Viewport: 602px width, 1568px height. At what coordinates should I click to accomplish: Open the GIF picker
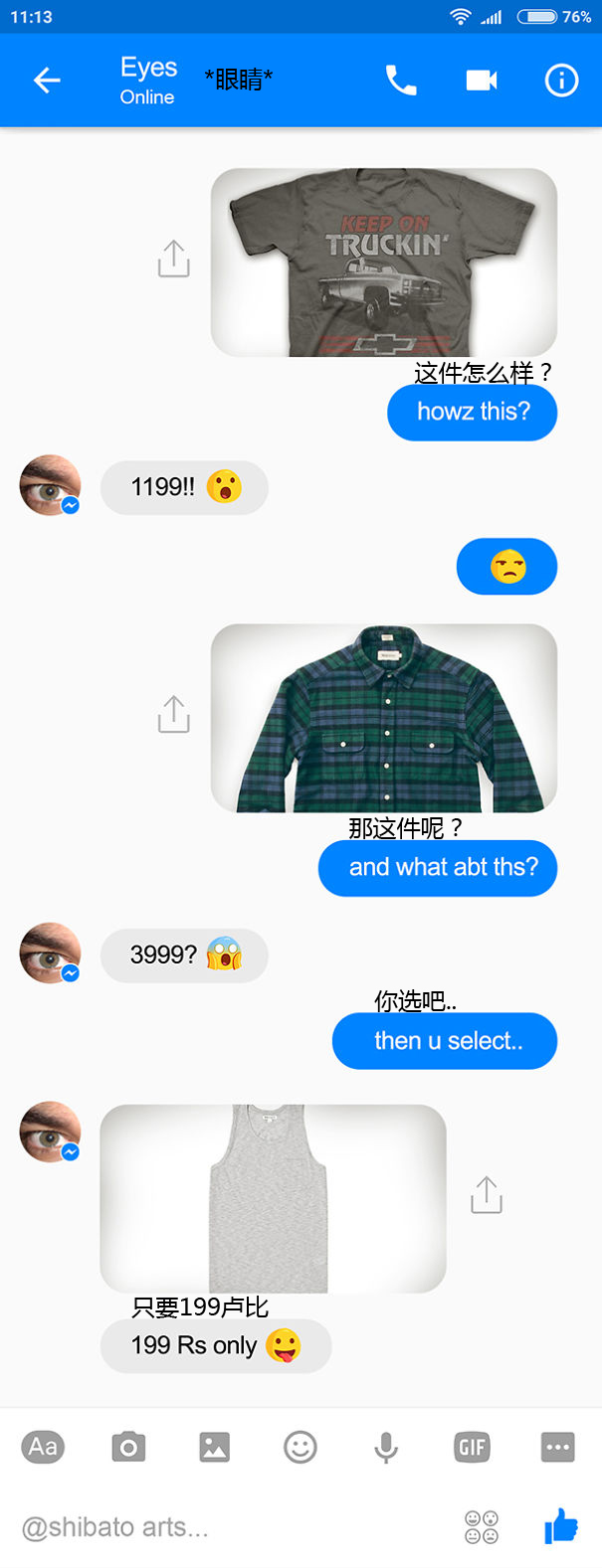tap(472, 1447)
